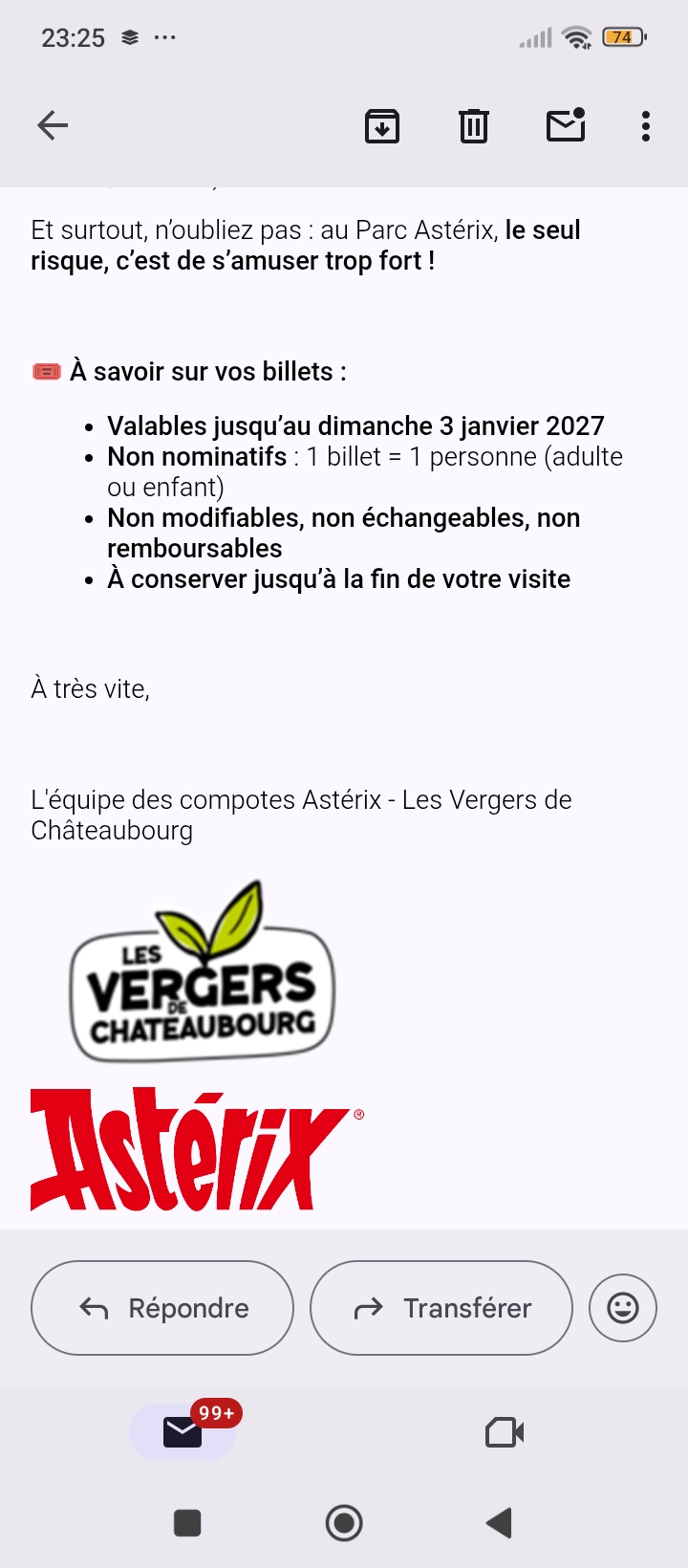Forward the email with Transférer
Screen dimensions: 688x1568
(x=441, y=1307)
